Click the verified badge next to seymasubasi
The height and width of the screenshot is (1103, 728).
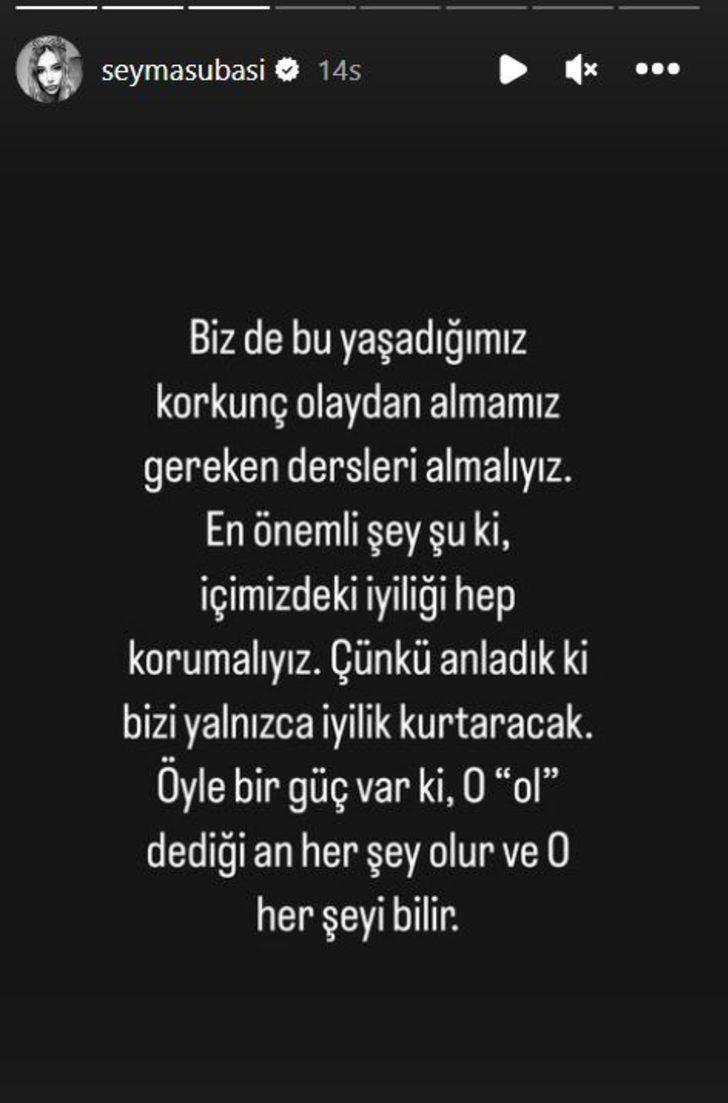[x=288, y=69]
